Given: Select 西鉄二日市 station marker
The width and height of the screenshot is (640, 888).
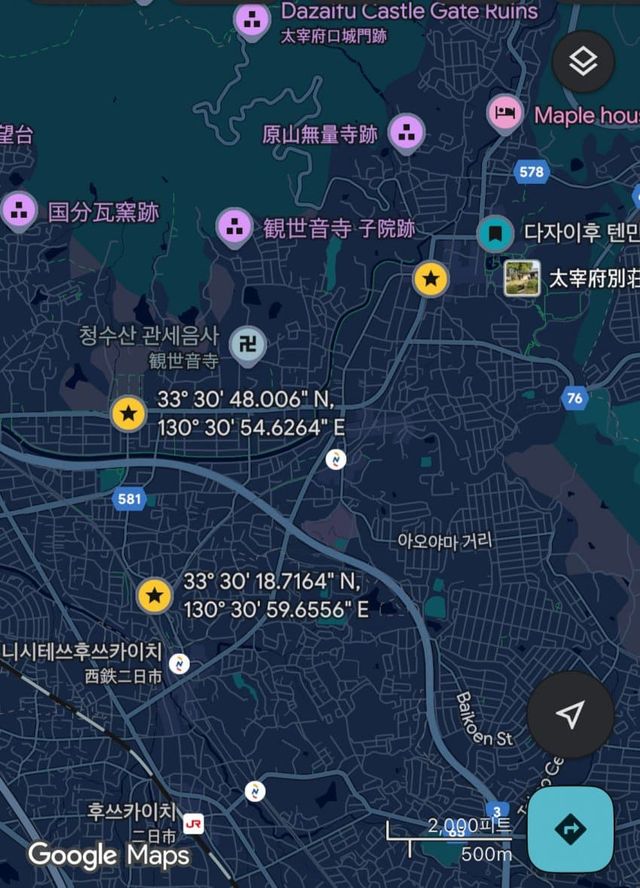Looking at the screenshot, I should point(179,663).
